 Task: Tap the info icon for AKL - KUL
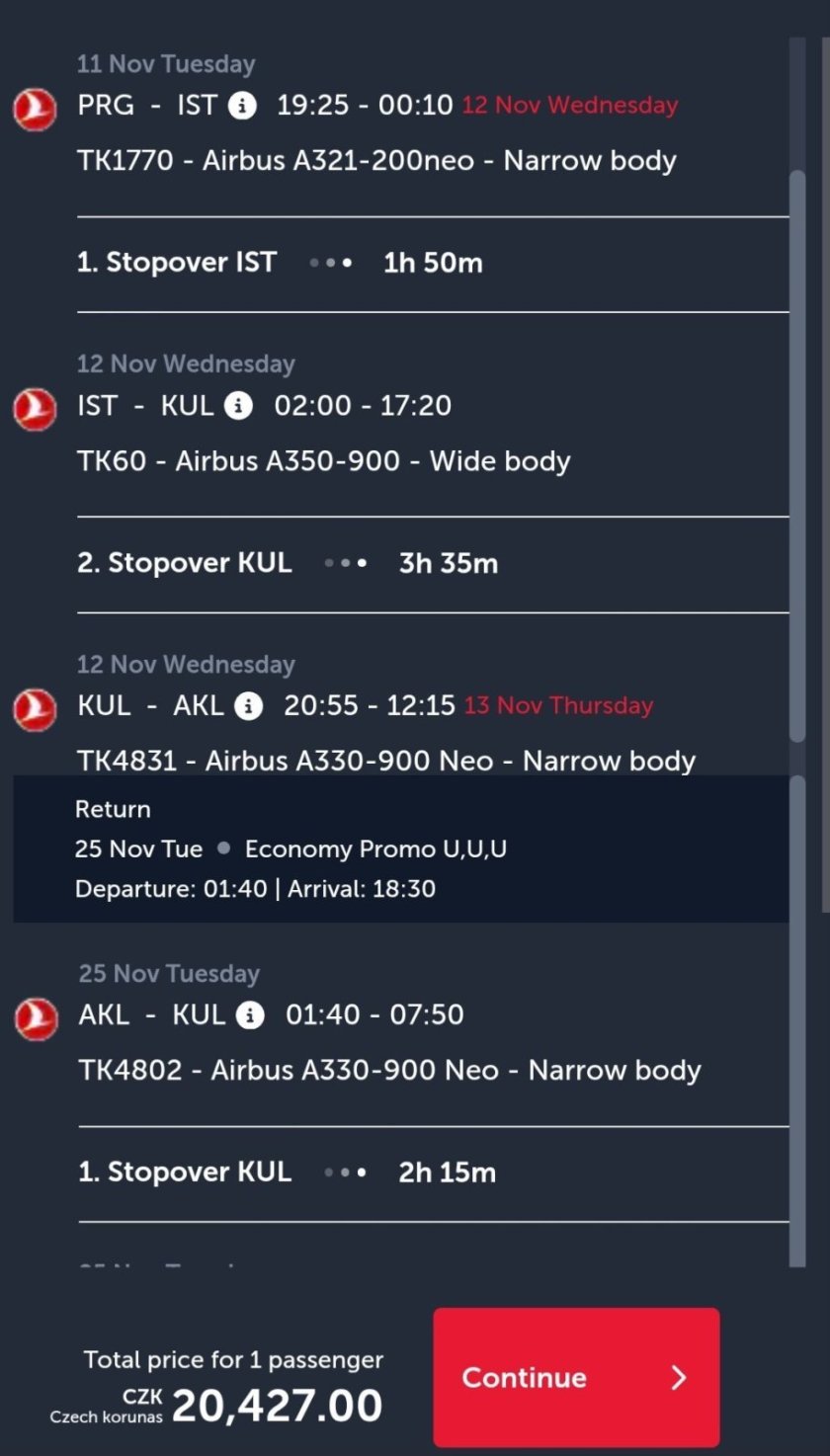pyautogui.click(x=251, y=1014)
